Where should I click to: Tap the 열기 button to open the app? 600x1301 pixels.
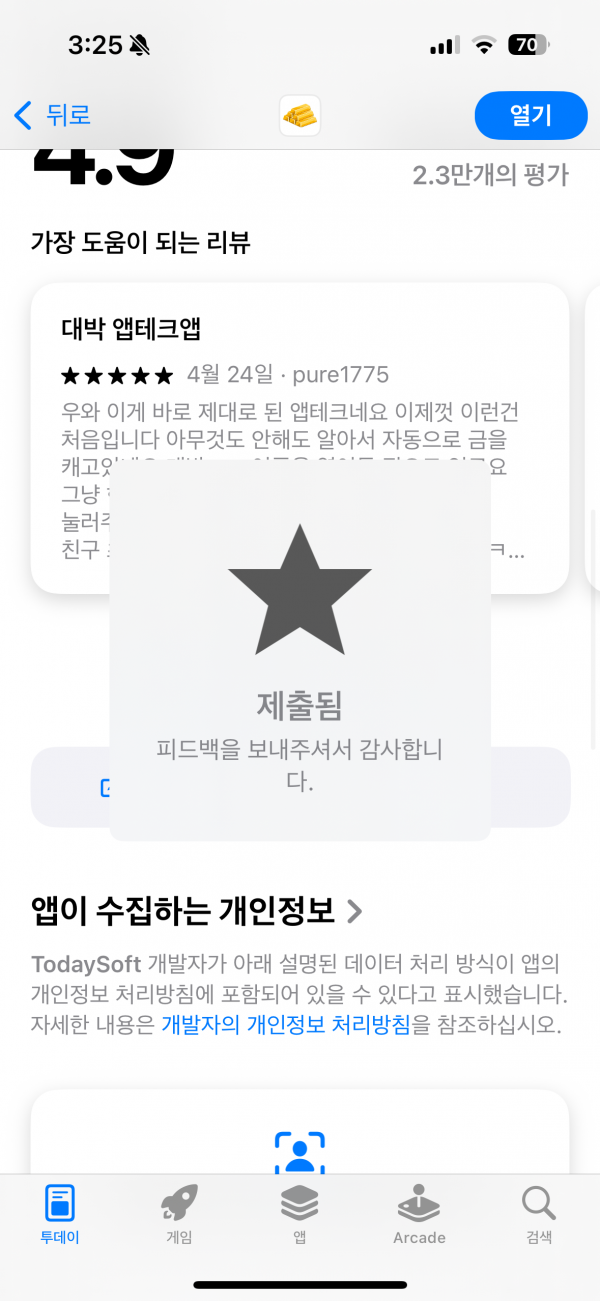click(530, 115)
